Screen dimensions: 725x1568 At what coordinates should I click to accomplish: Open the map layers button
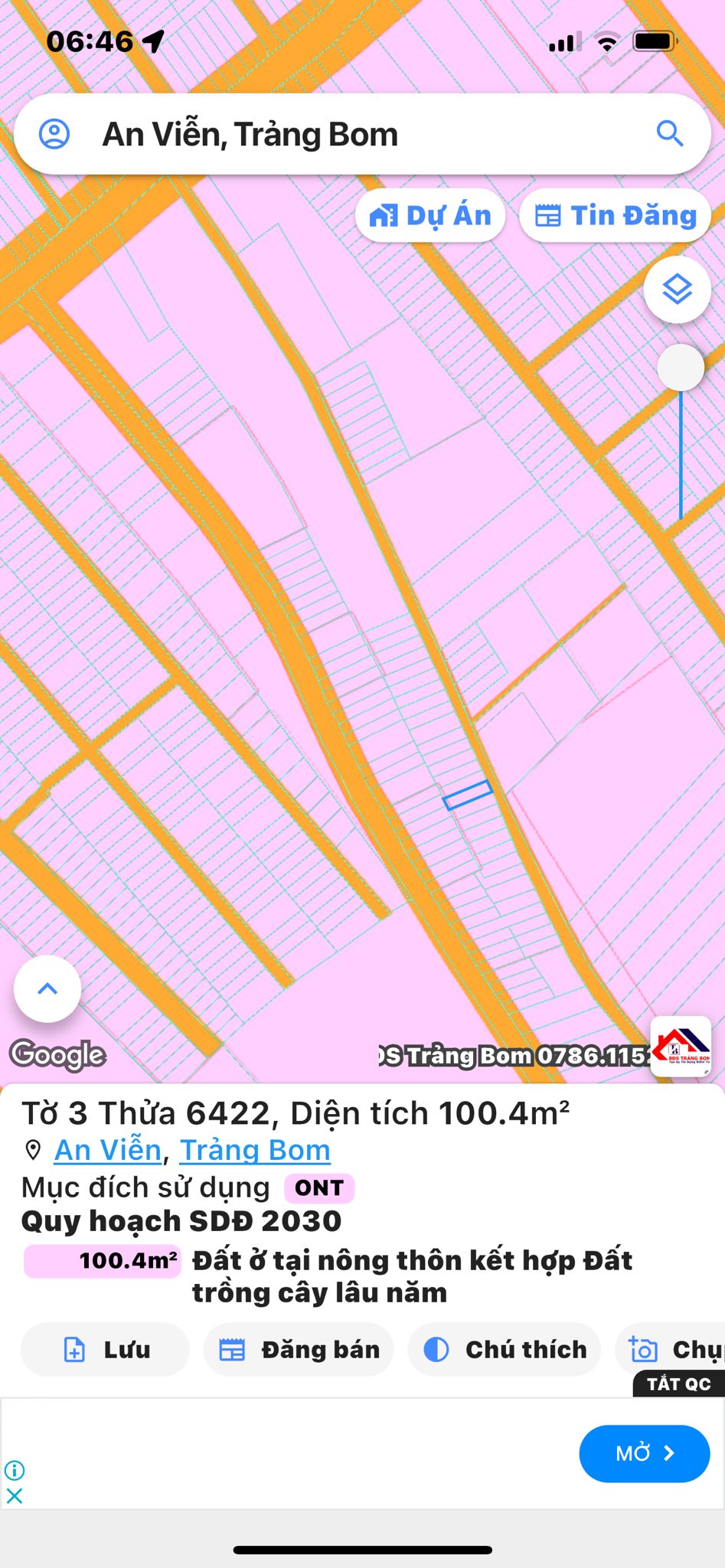[x=678, y=290]
